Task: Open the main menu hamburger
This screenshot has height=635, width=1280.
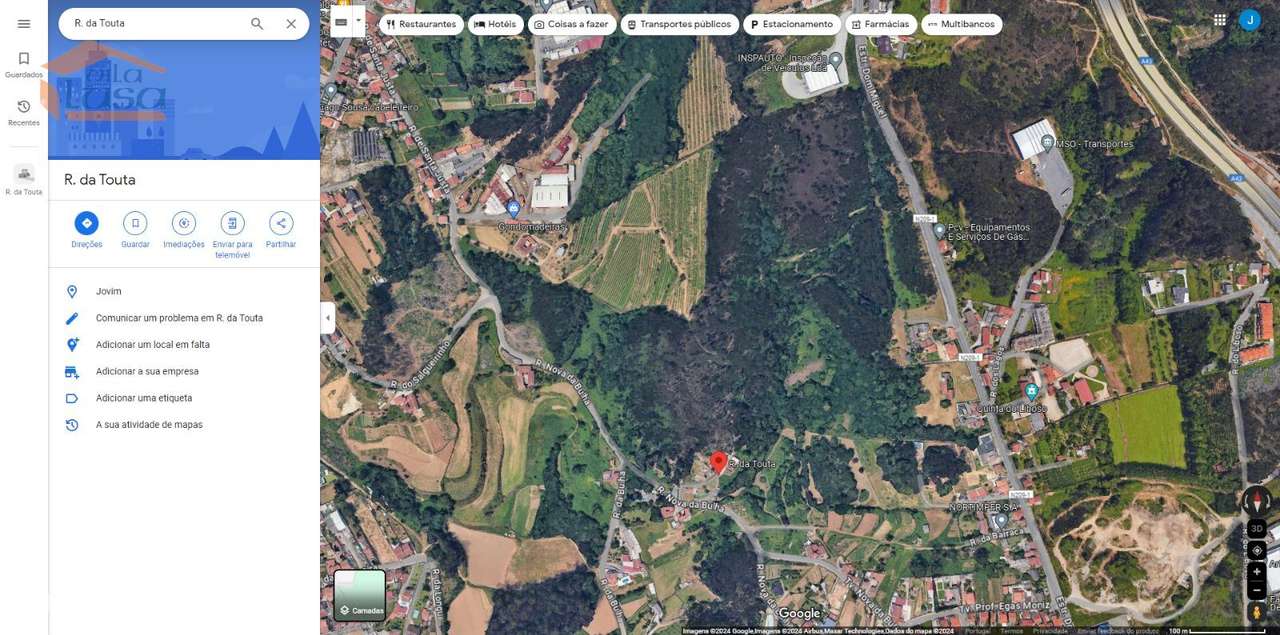Action: point(24,24)
